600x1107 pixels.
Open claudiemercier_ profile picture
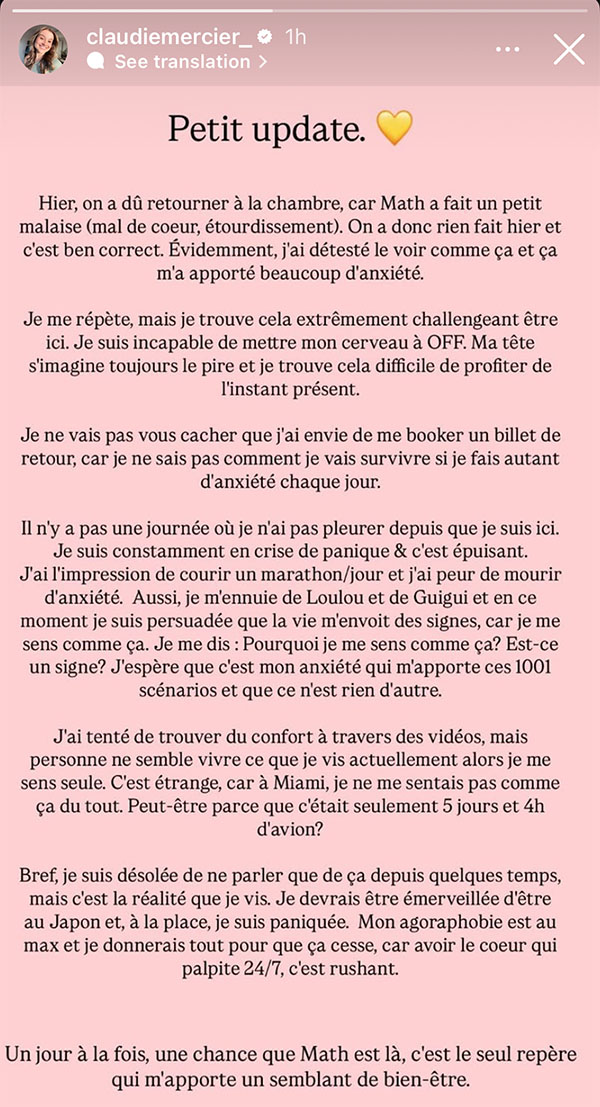point(43,49)
